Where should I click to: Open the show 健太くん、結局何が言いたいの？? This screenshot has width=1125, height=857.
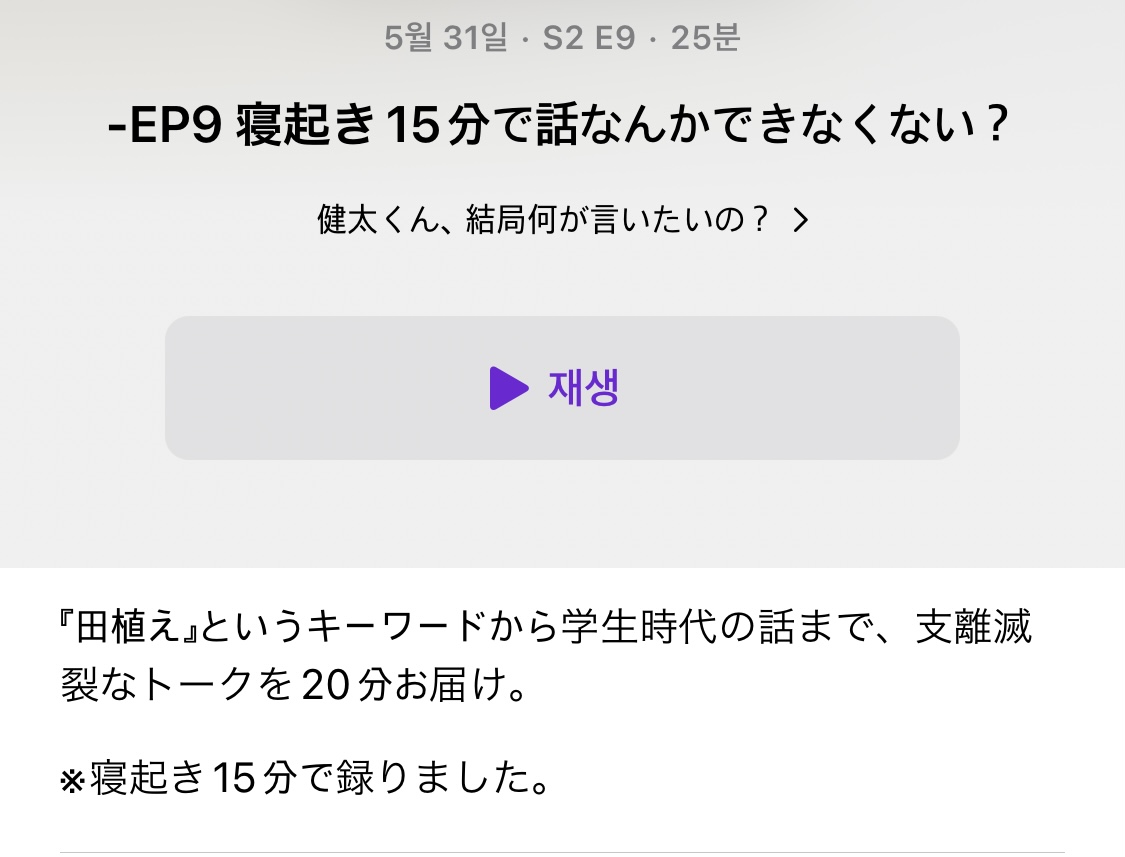click(x=561, y=221)
